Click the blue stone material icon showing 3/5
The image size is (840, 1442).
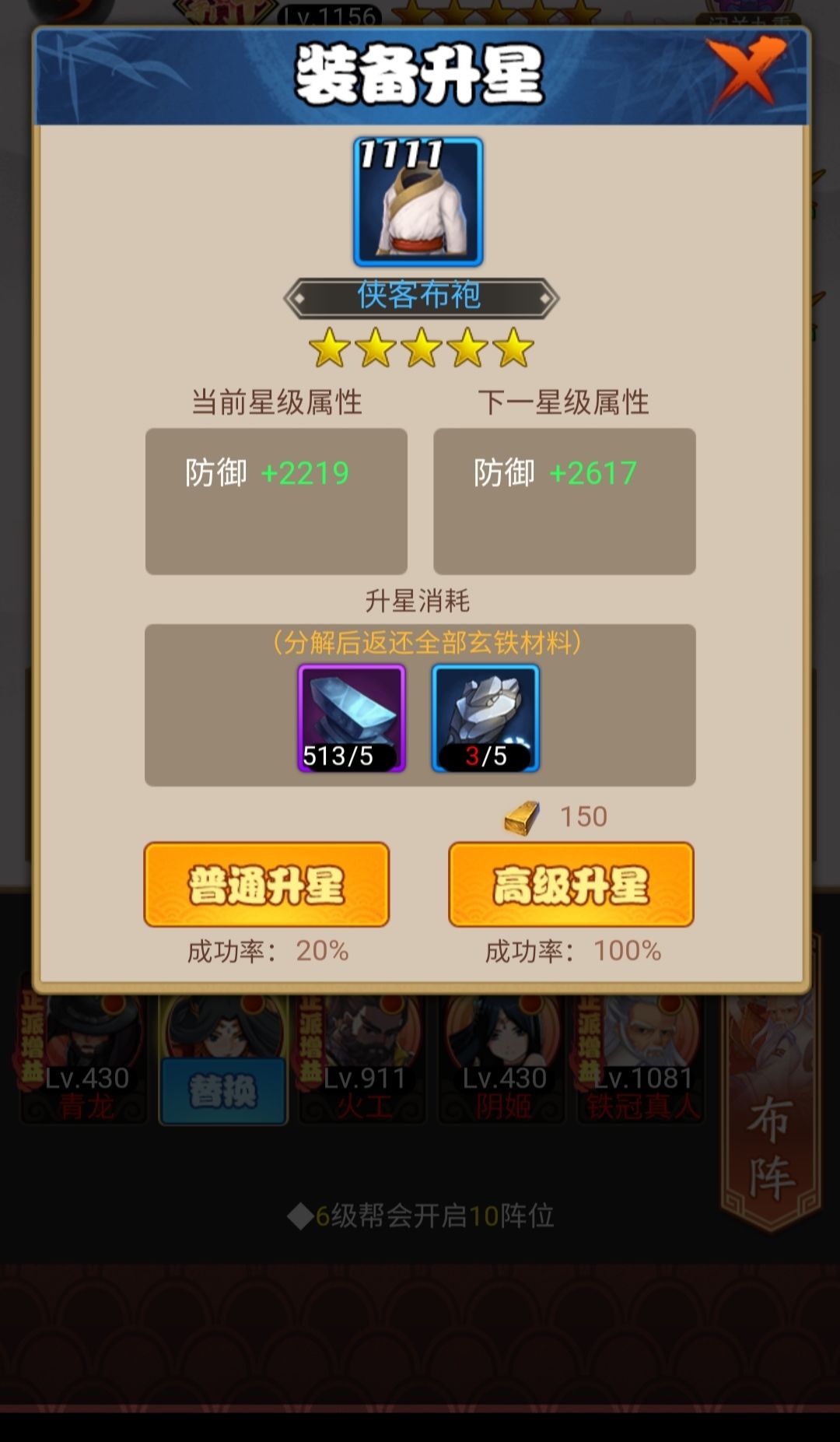point(484,716)
